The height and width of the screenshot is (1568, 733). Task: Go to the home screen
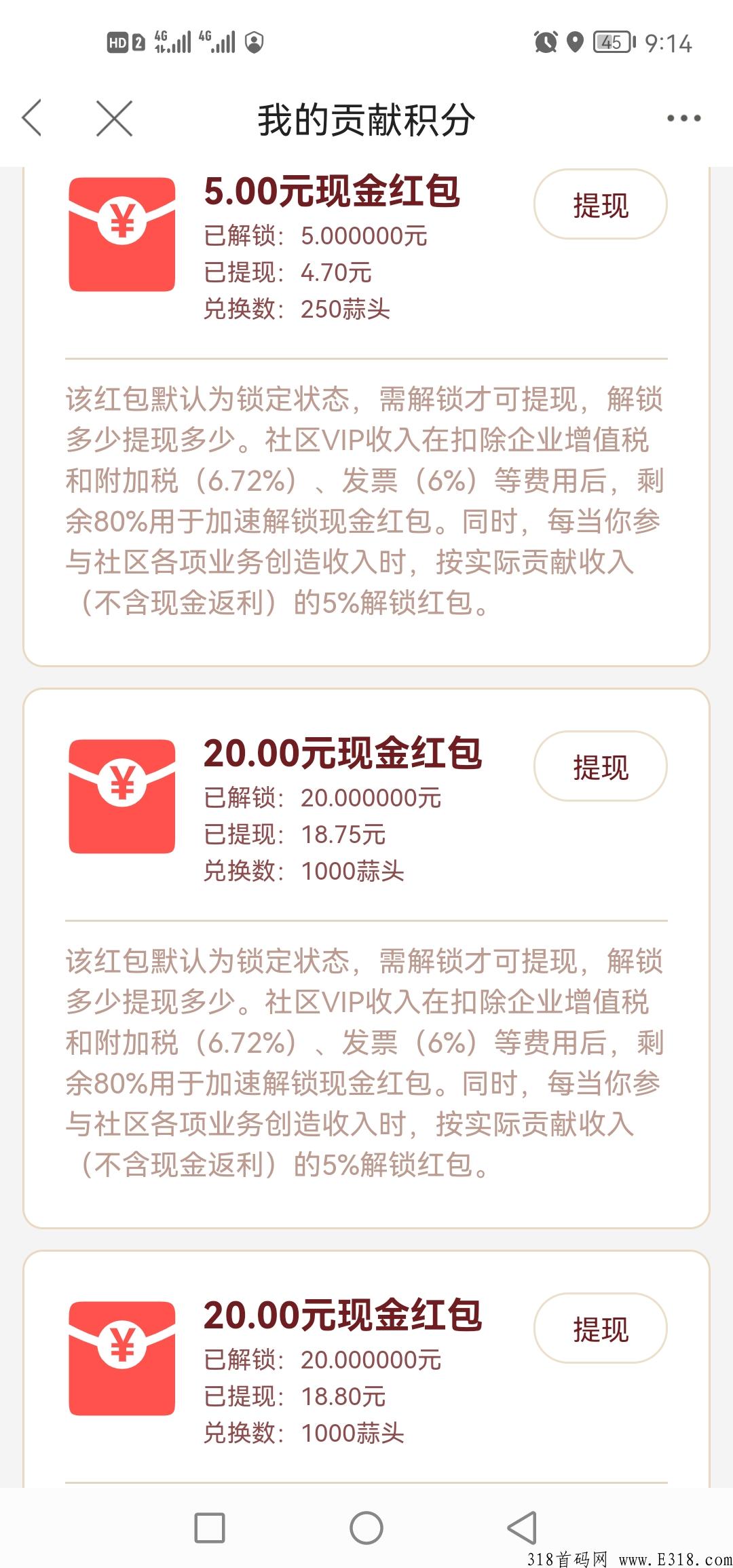pyautogui.click(x=366, y=1528)
